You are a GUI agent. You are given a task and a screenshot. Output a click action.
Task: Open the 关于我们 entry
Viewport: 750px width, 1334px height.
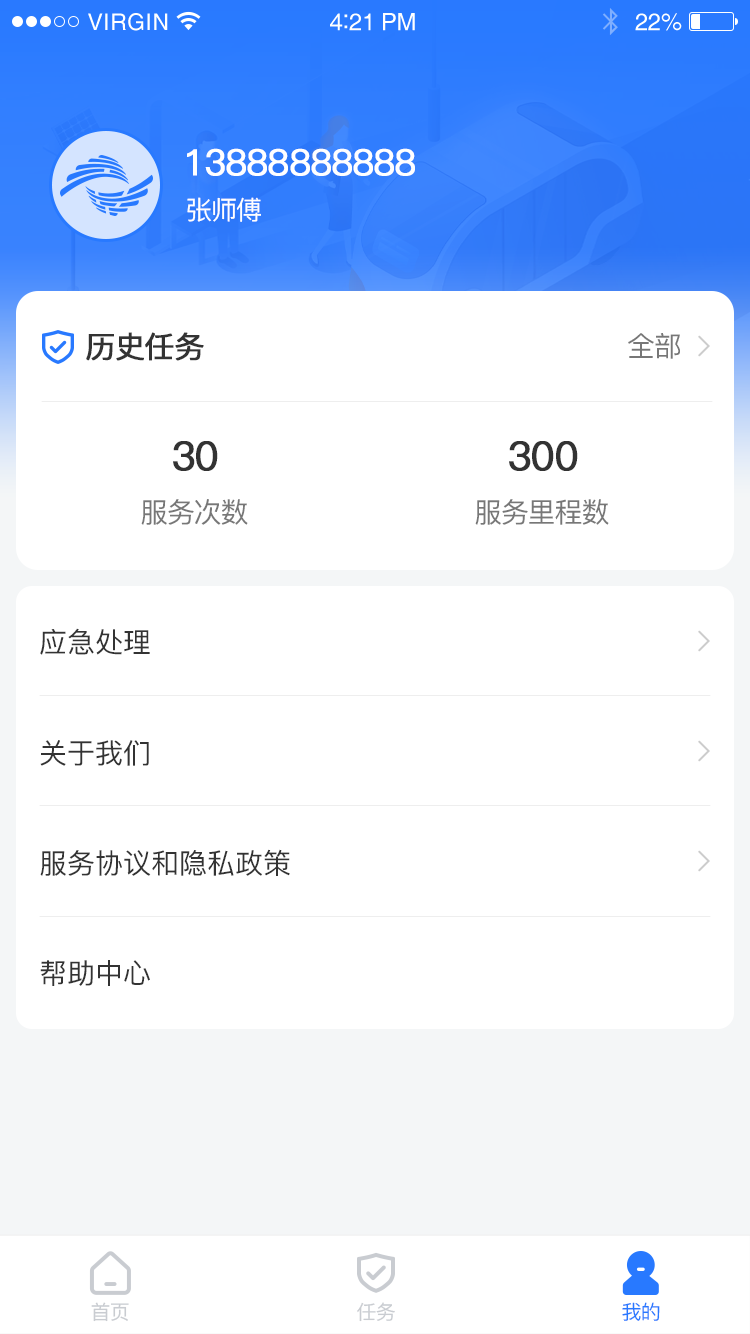tap(96, 752)
